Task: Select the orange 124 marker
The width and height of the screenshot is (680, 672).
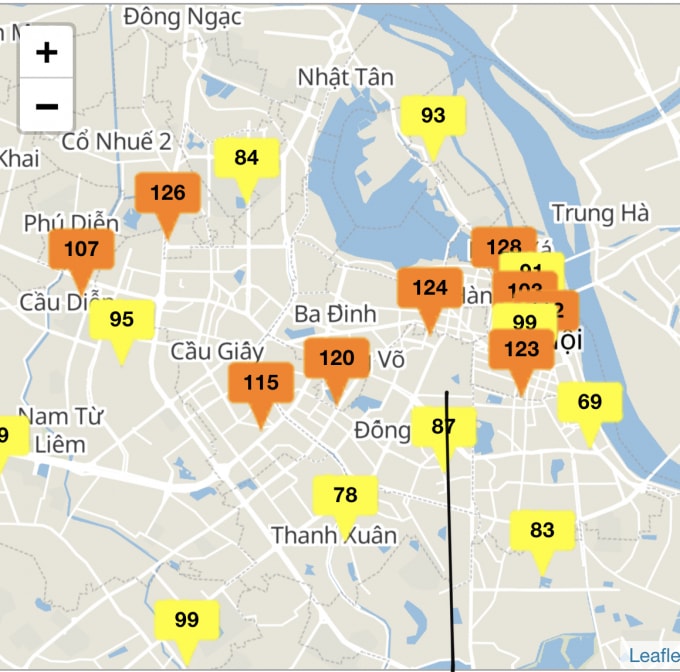Action: [x=430, y=289]
